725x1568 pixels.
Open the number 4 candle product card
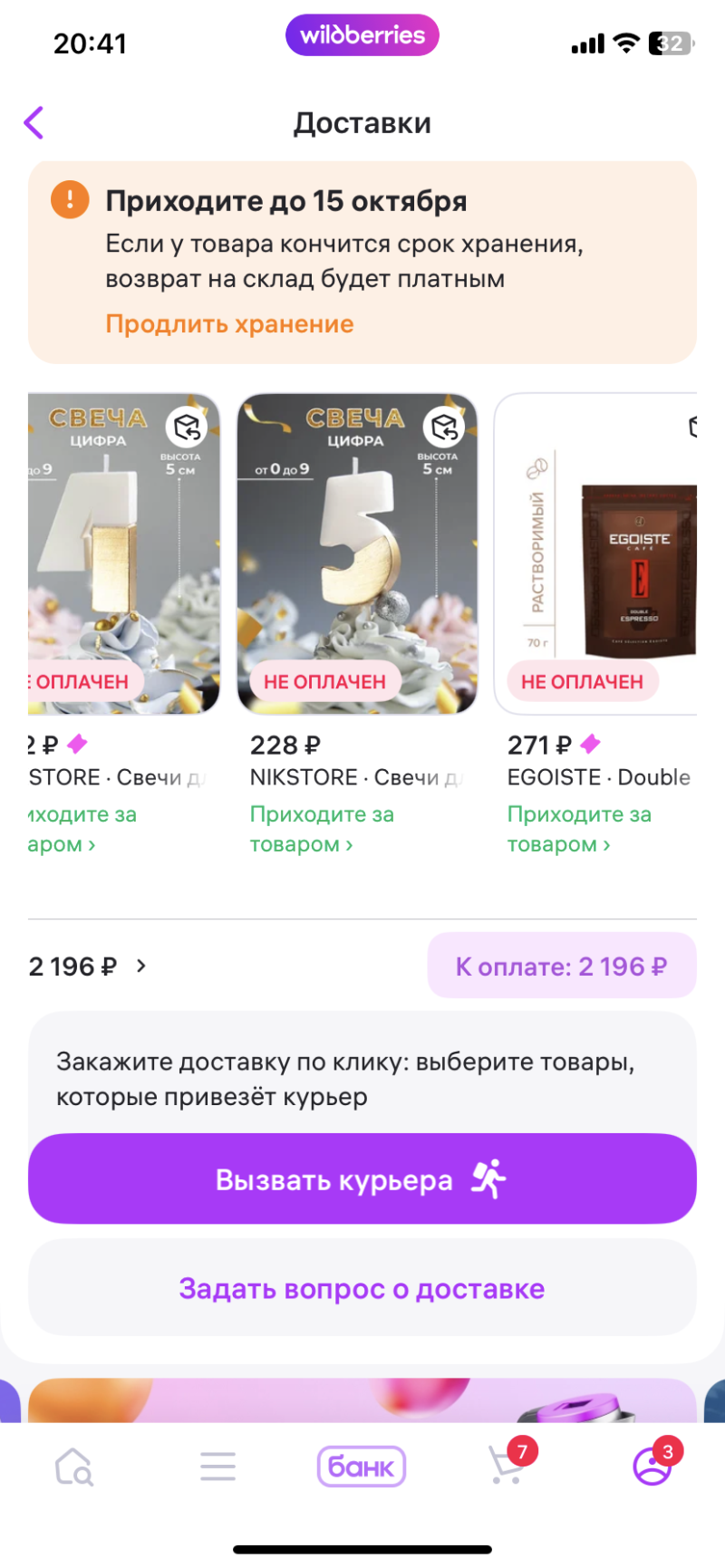click(123, 553)
